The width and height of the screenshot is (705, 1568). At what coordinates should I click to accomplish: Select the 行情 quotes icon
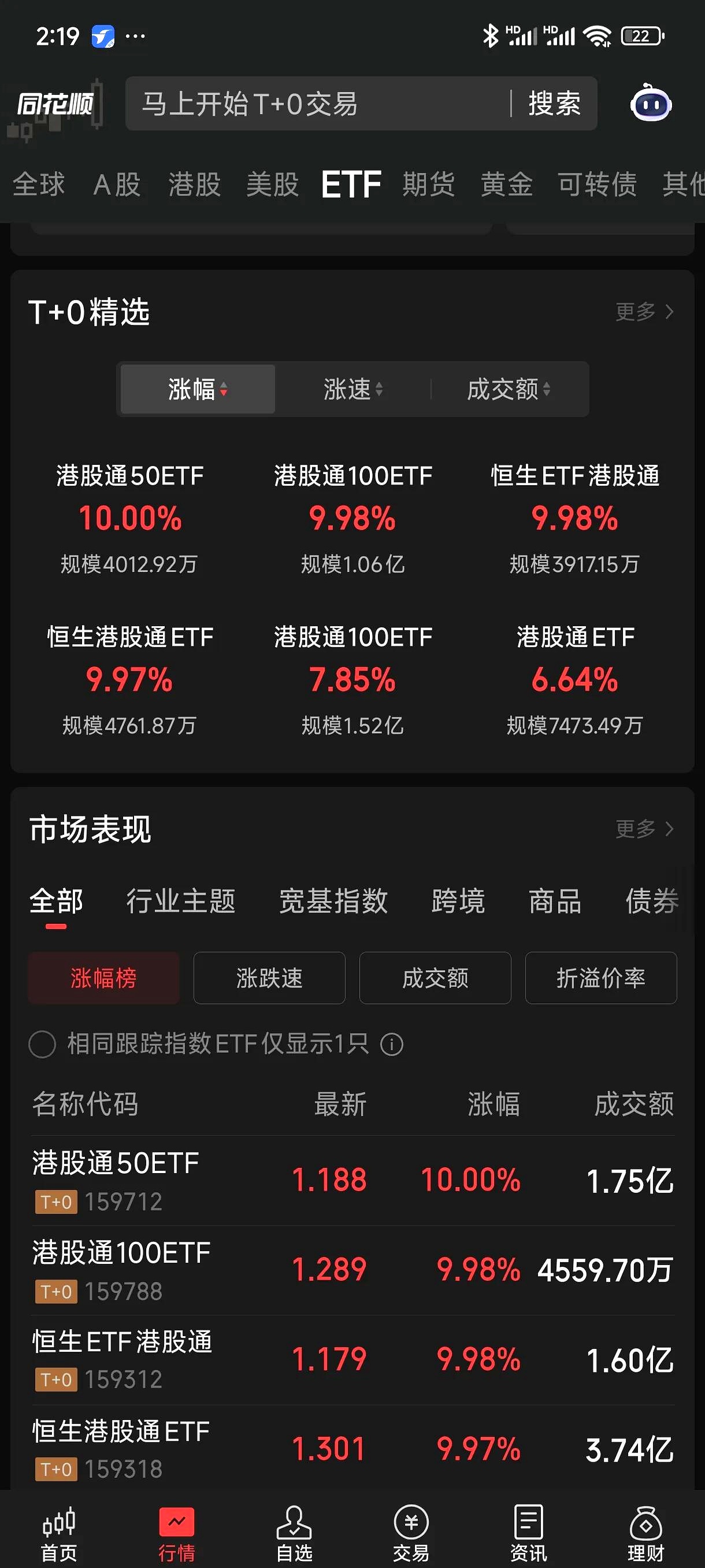[176, 1528]
